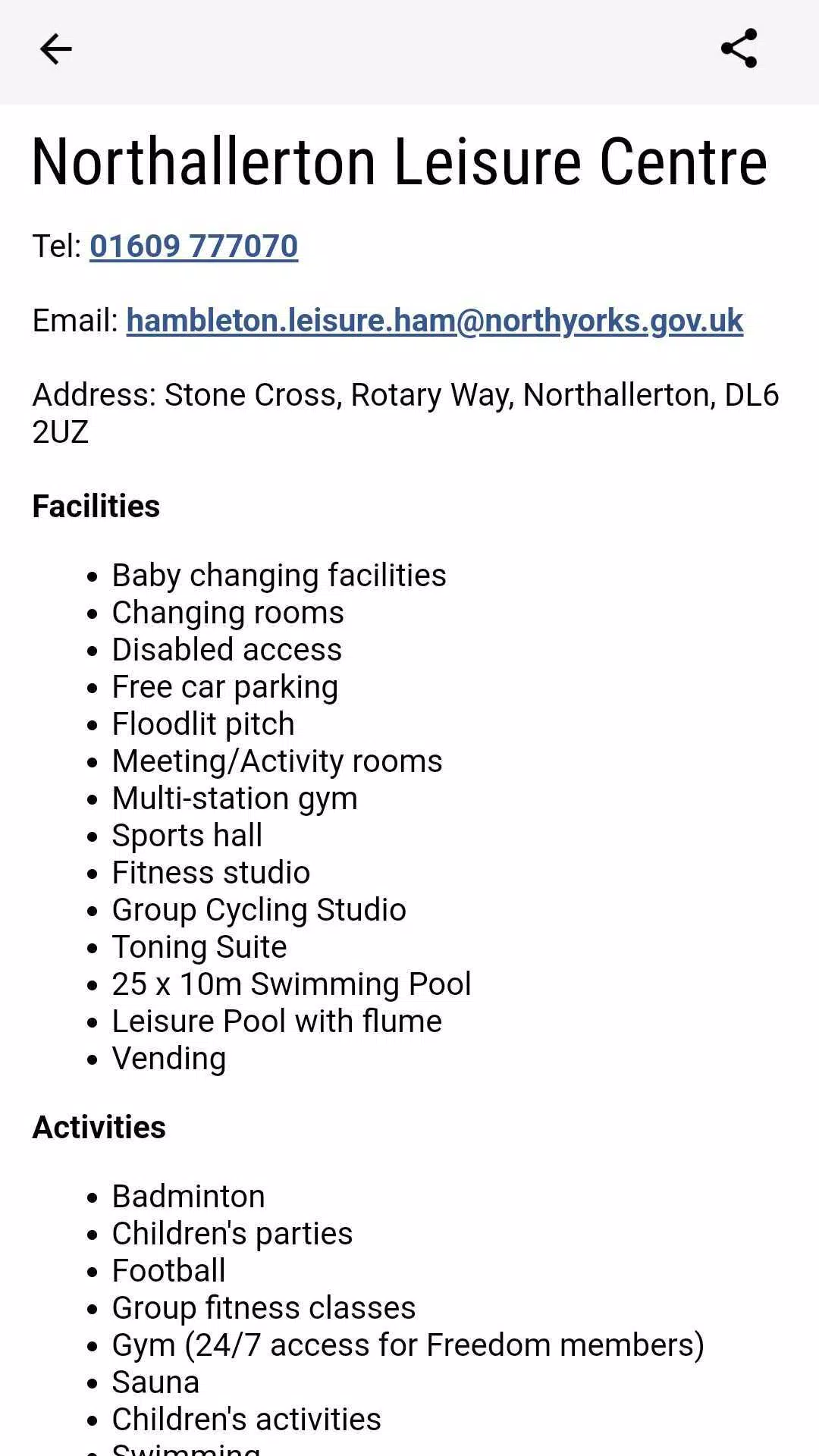The width and height of the screenshot is (819, 1456).
Task: Open the hambleton.leisure.ham email link
Action: click(435, 321)
